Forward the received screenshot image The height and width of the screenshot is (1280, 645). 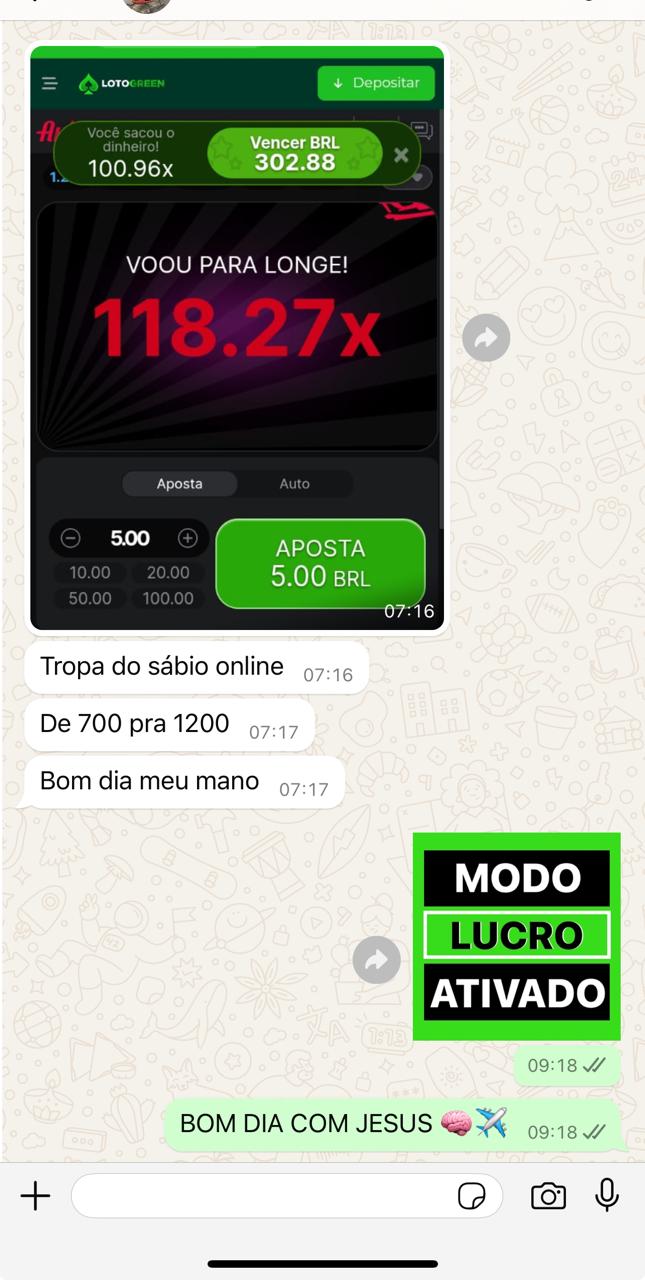(x=486, y=339)
